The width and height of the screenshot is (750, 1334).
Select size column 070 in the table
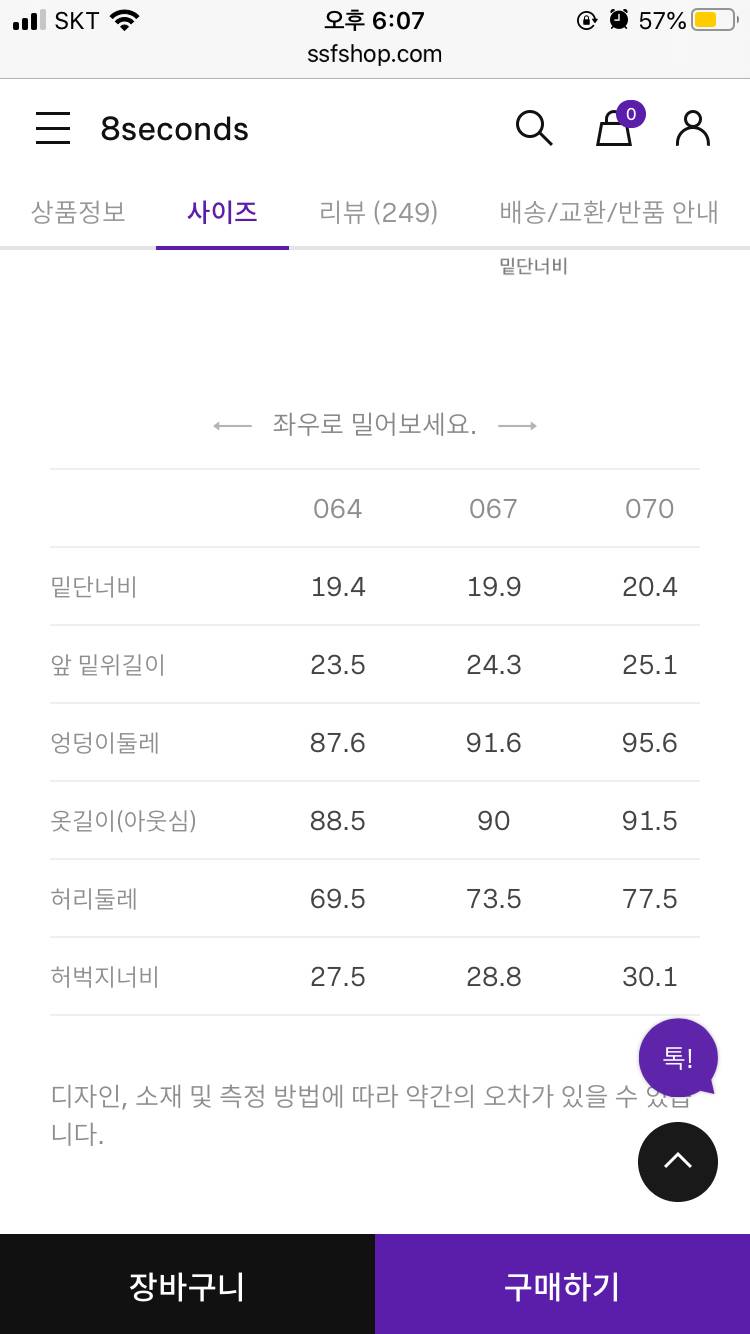[x=649, y=508]
